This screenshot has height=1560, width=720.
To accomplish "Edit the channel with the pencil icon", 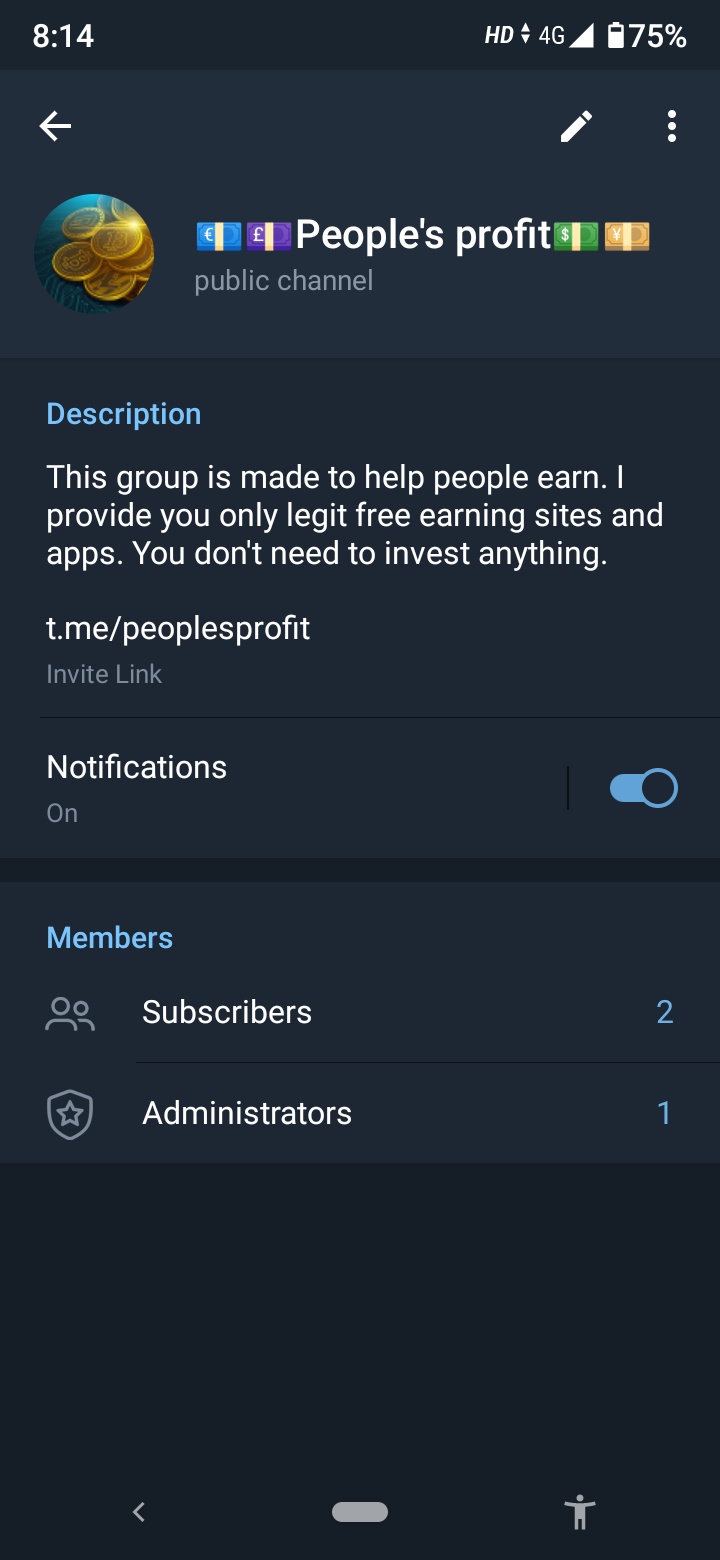I will point(576,126).
